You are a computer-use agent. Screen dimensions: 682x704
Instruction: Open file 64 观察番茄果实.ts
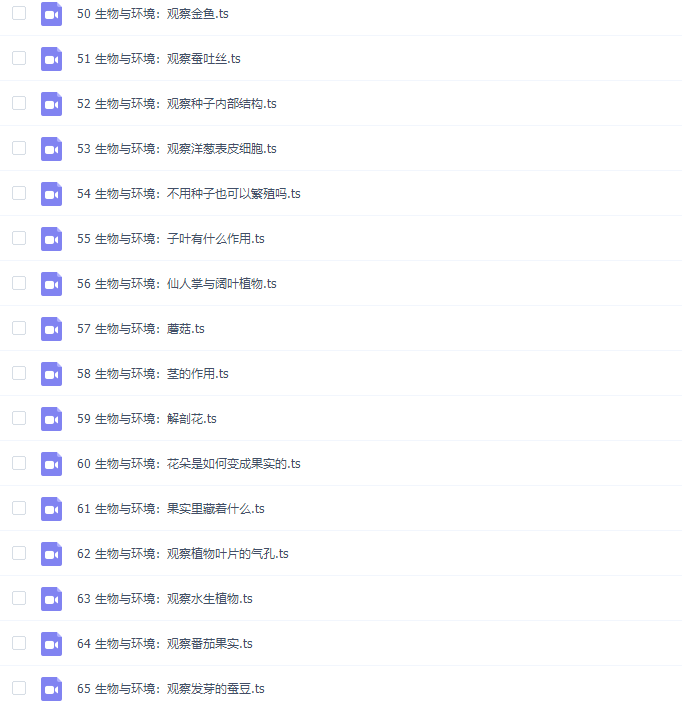coord(164,644)
